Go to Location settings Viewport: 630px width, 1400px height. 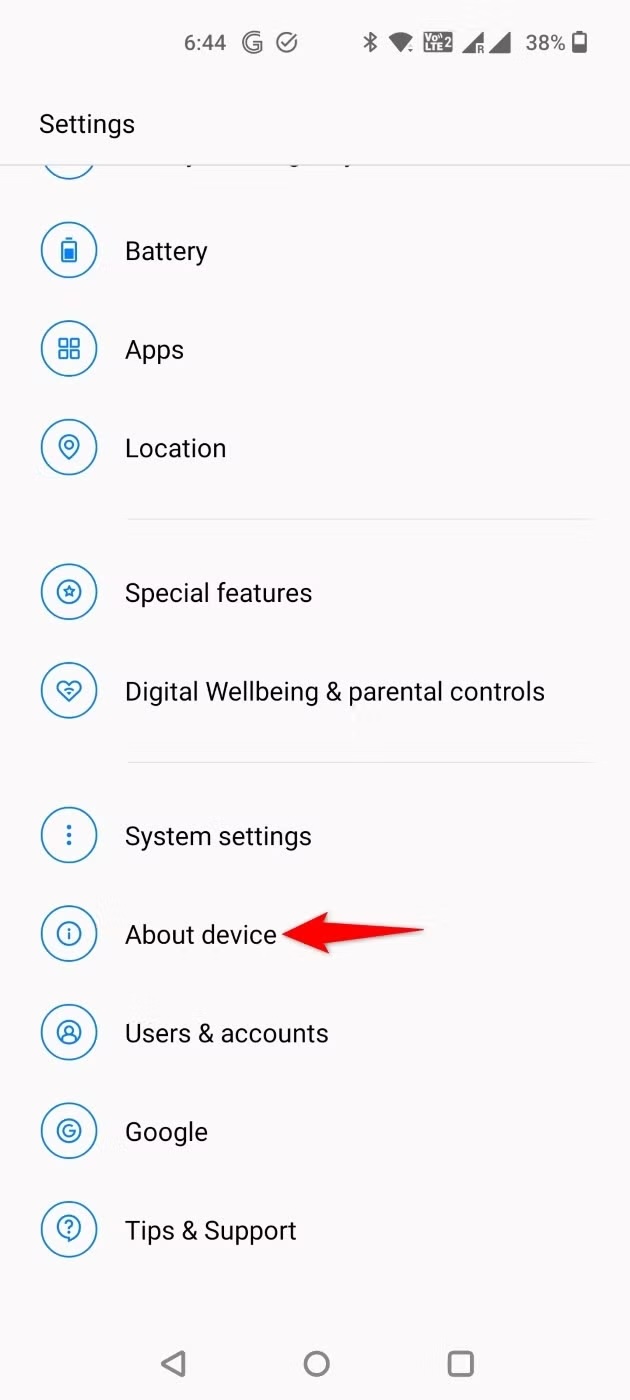[315, 448]
